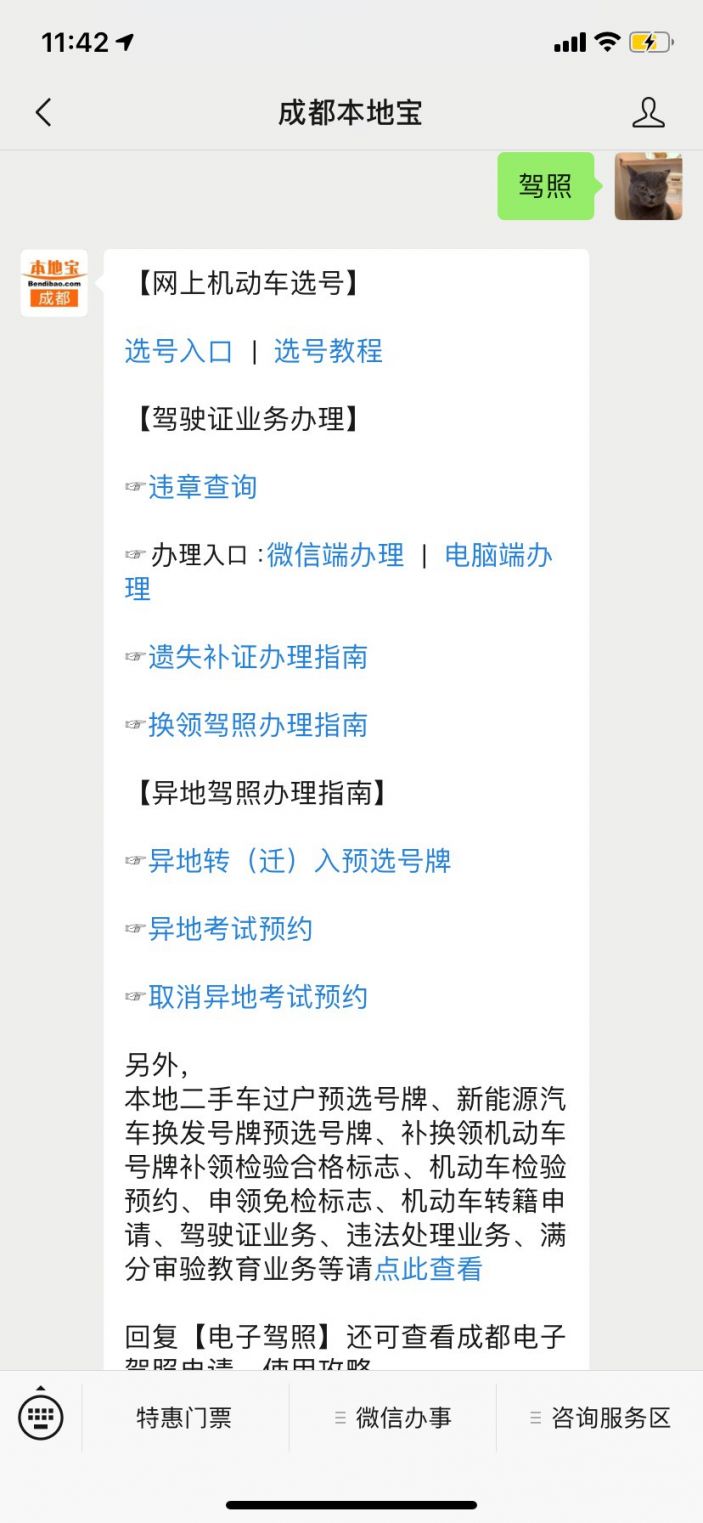This screenshot has height=1523, width=703.
Task: Open 遗失补证办理指南
Action: click(258, 657)
